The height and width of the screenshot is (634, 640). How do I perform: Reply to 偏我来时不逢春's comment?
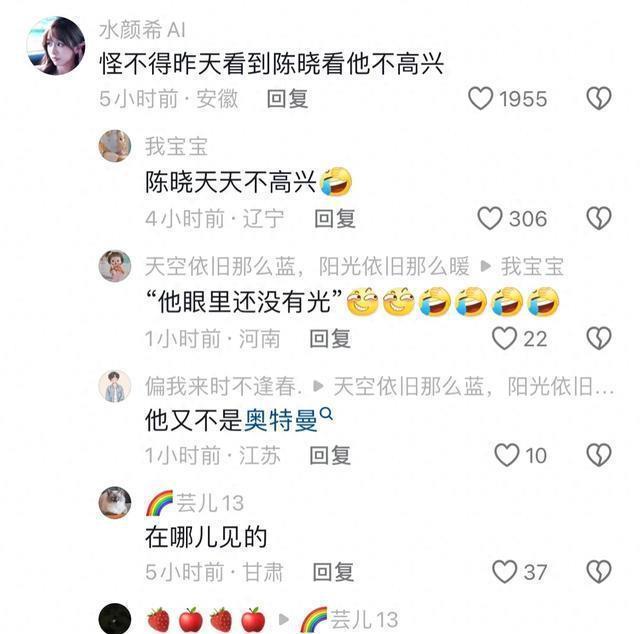[330, 456]
